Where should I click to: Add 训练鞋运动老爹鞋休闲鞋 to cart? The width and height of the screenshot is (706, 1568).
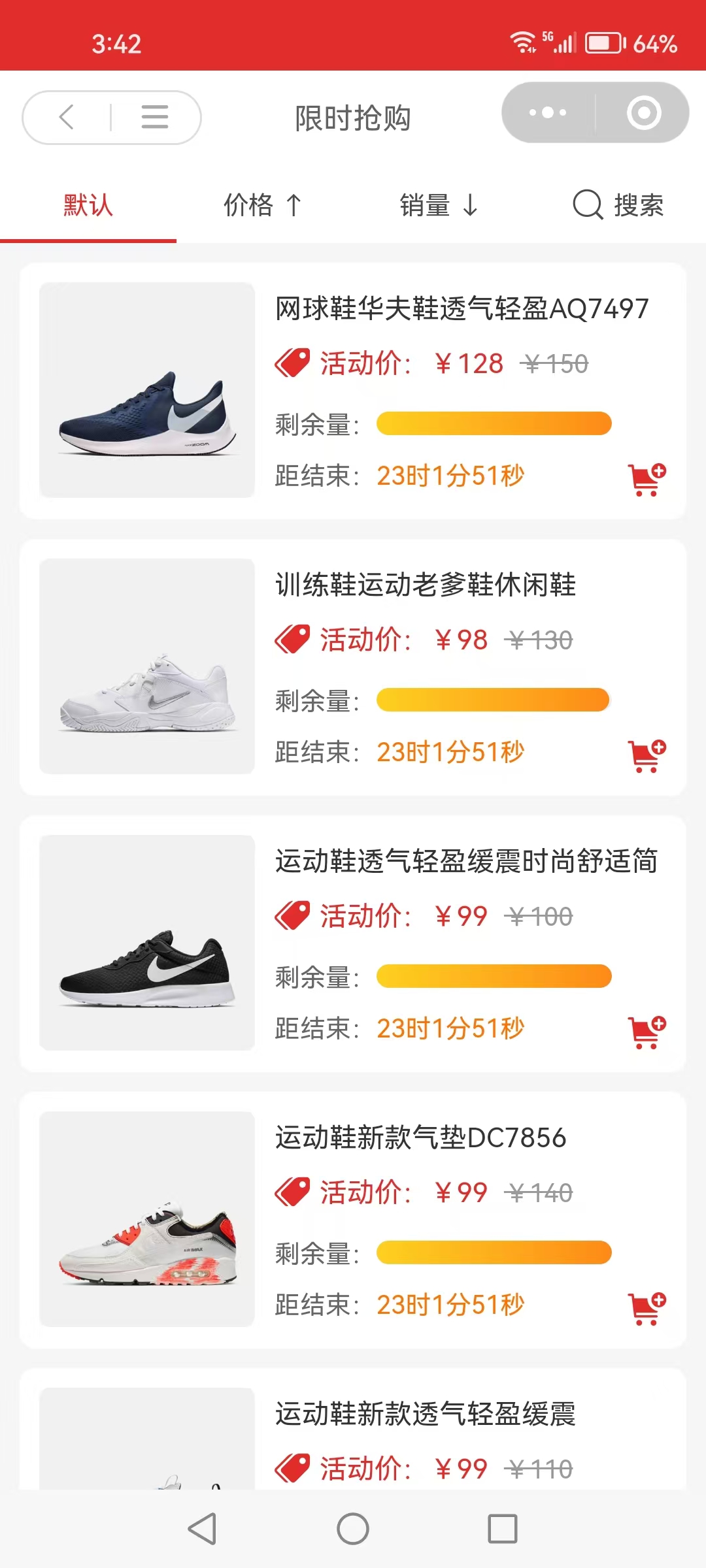[646, 756]
